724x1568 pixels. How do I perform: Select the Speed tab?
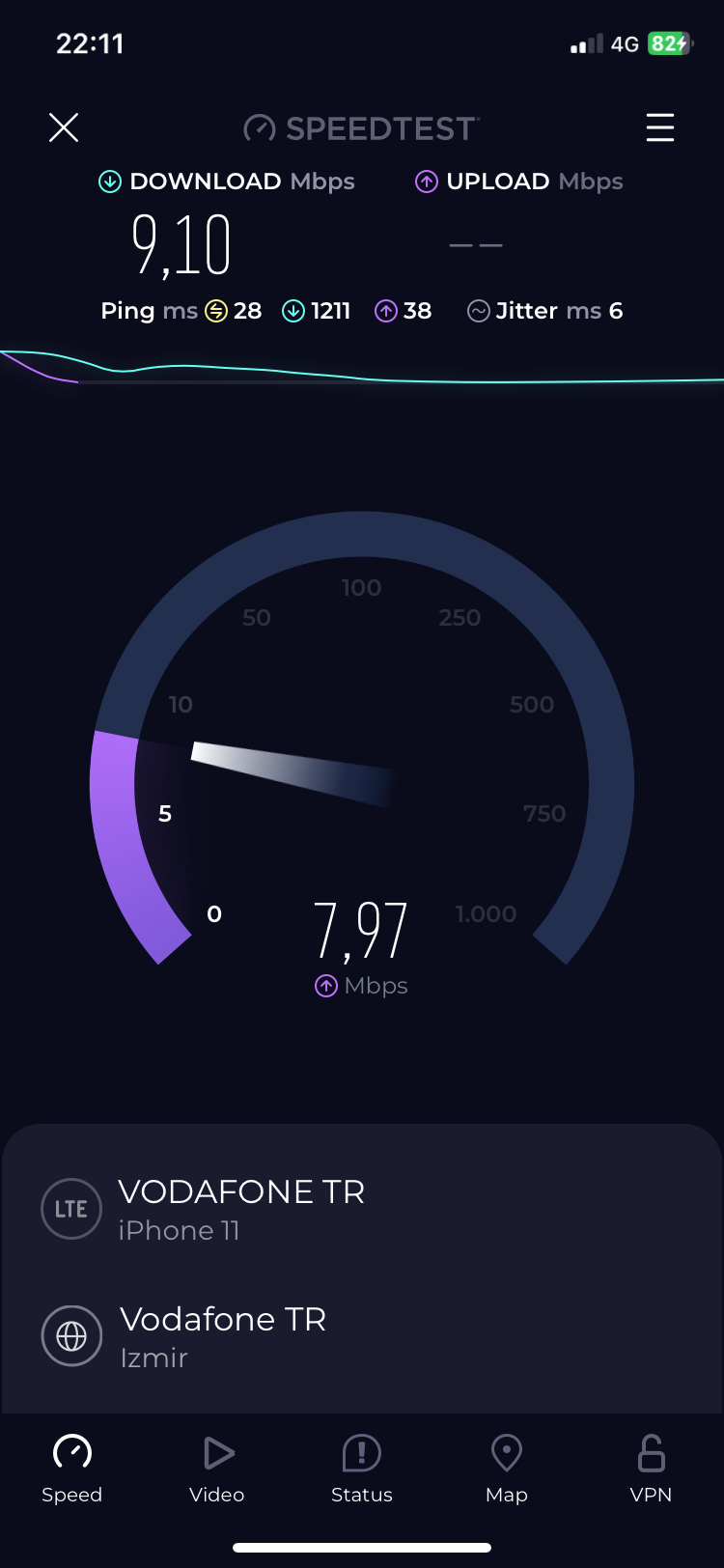coord(72,1469)
